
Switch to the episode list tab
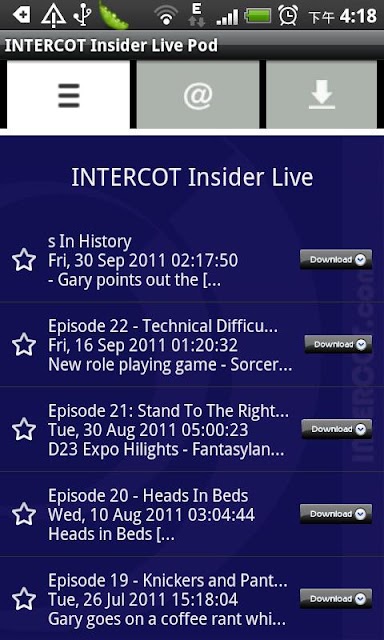69,95
